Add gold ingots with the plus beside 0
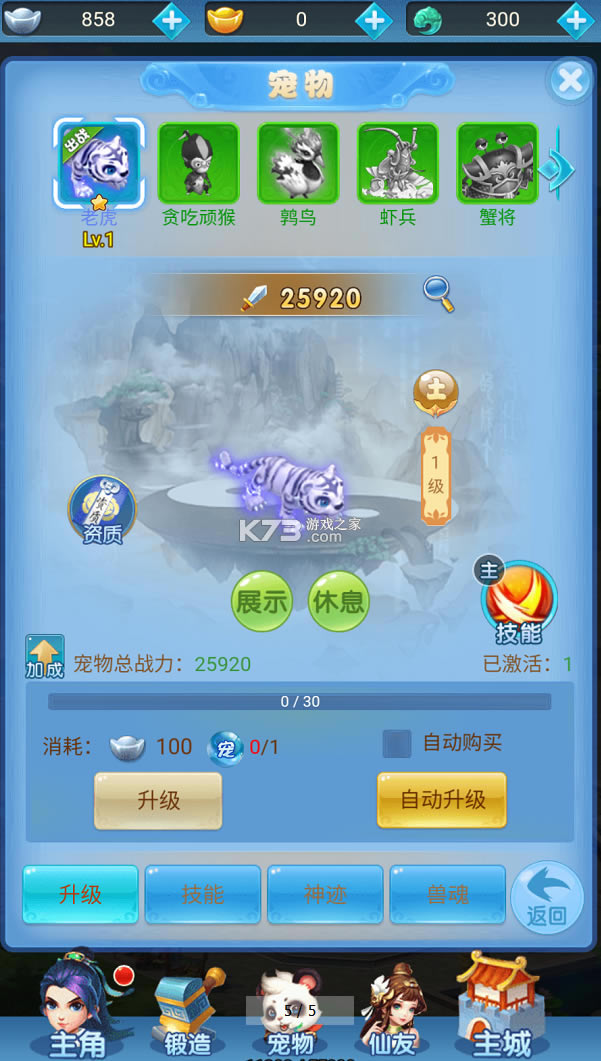Viewport: 601px width, 1061px height. pos(373,19)
